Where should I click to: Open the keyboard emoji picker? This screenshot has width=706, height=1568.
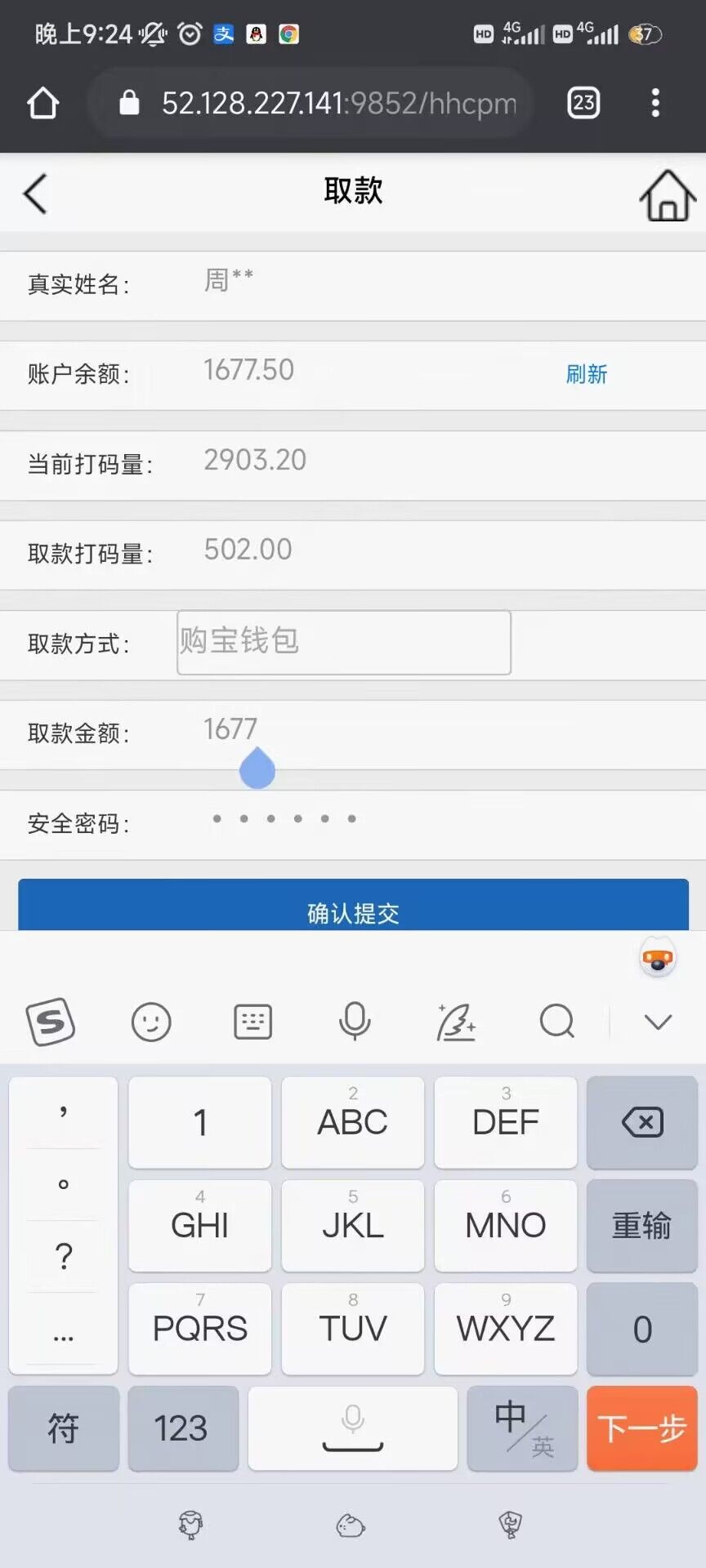pyautogui.click(x=151, y=1022)
